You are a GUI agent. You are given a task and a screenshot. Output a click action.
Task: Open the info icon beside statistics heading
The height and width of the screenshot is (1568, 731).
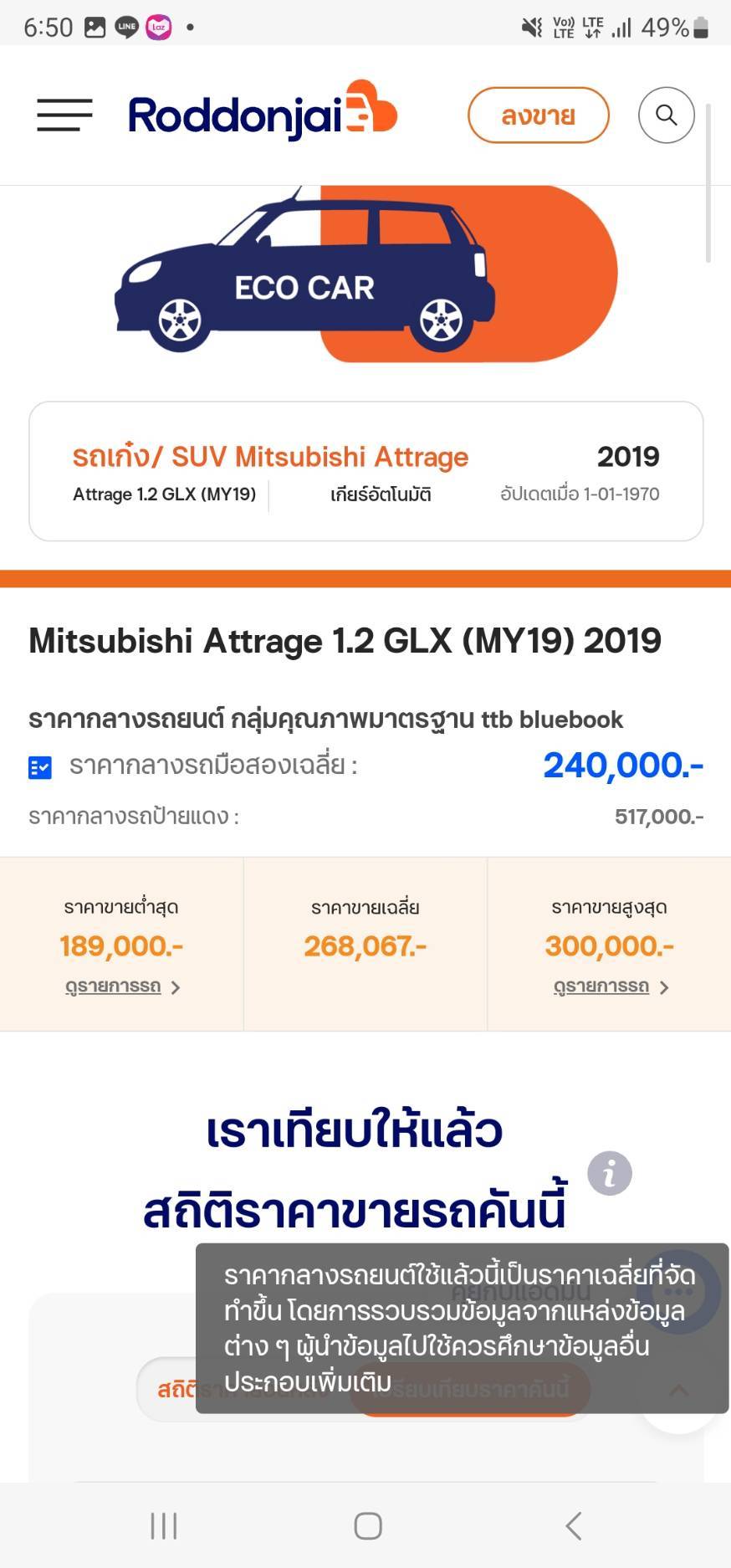coord(609,1173)
